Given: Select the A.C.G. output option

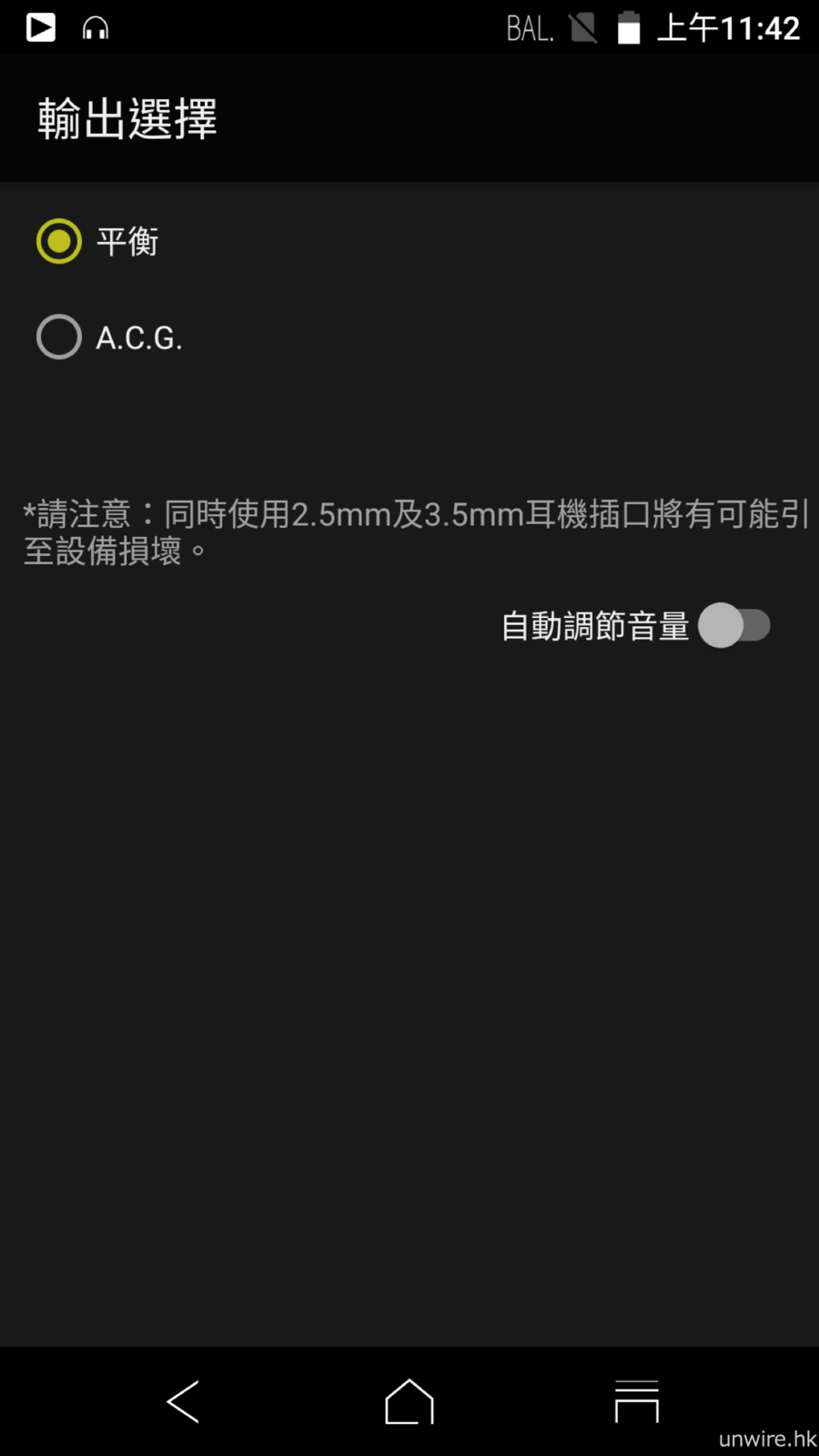Looking at the screenshot, I should point(59,337).
